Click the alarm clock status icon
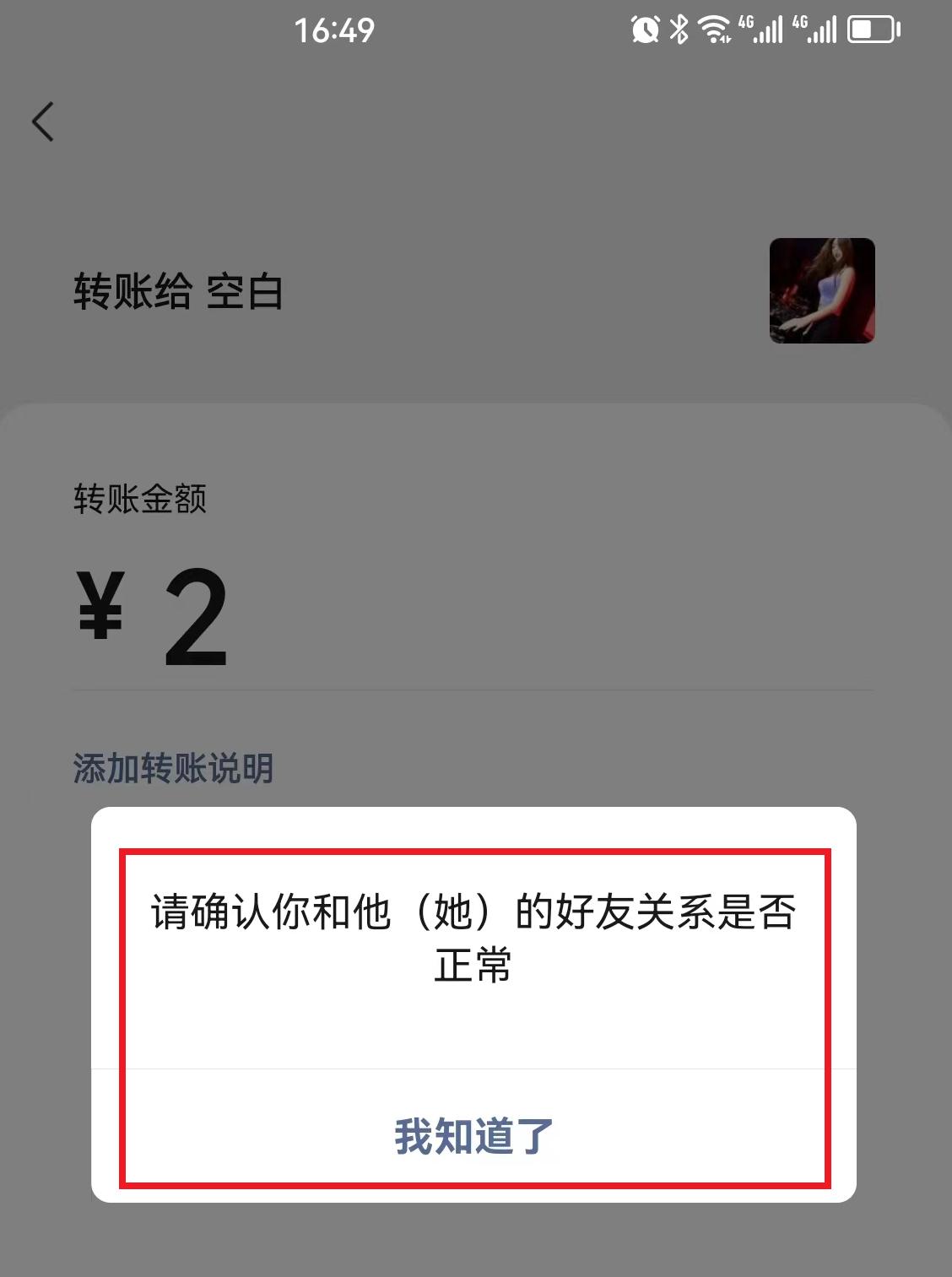Viewport: 952px width, 1277px height. pyautogui.click(x=645, y=30)
